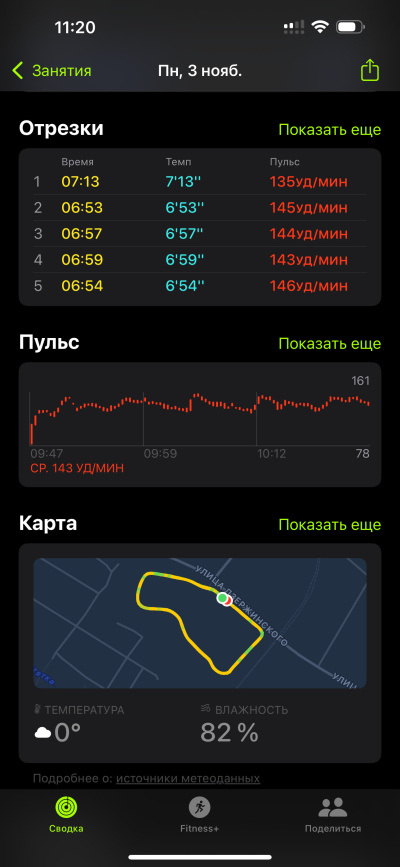Show more for Карта section
This screenshot has width=400, height=867.
tap(330, 524)
